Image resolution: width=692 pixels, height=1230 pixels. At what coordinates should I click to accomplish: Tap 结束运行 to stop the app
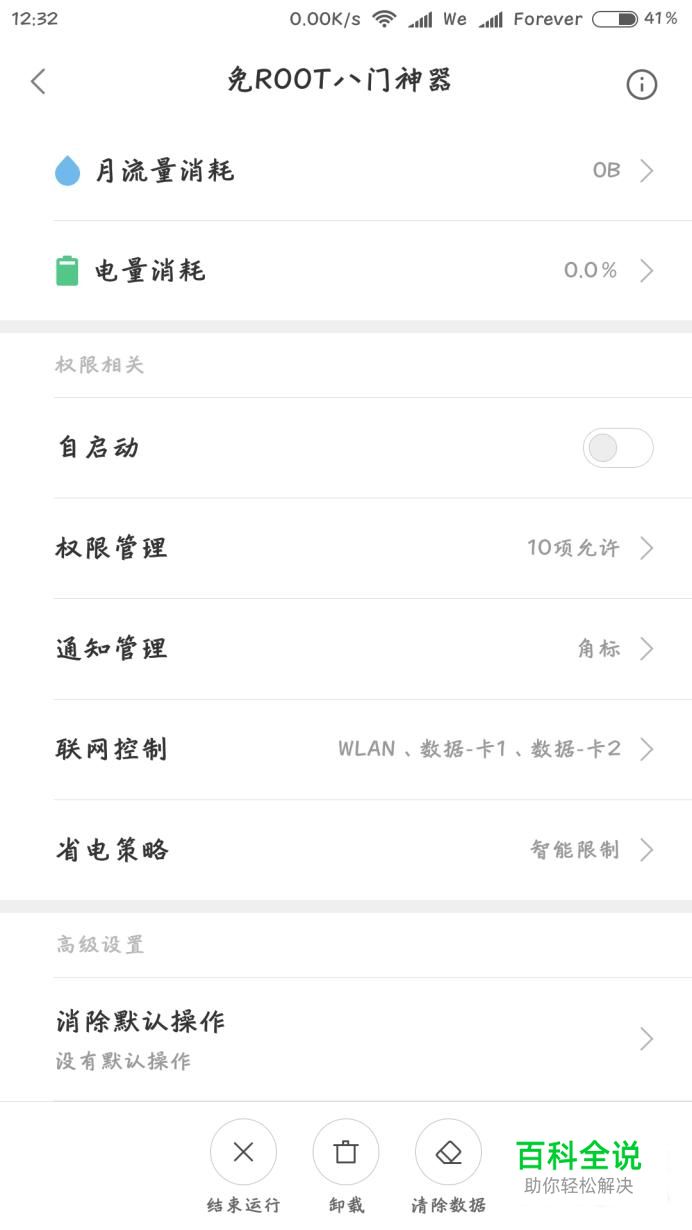(243, 1166)
